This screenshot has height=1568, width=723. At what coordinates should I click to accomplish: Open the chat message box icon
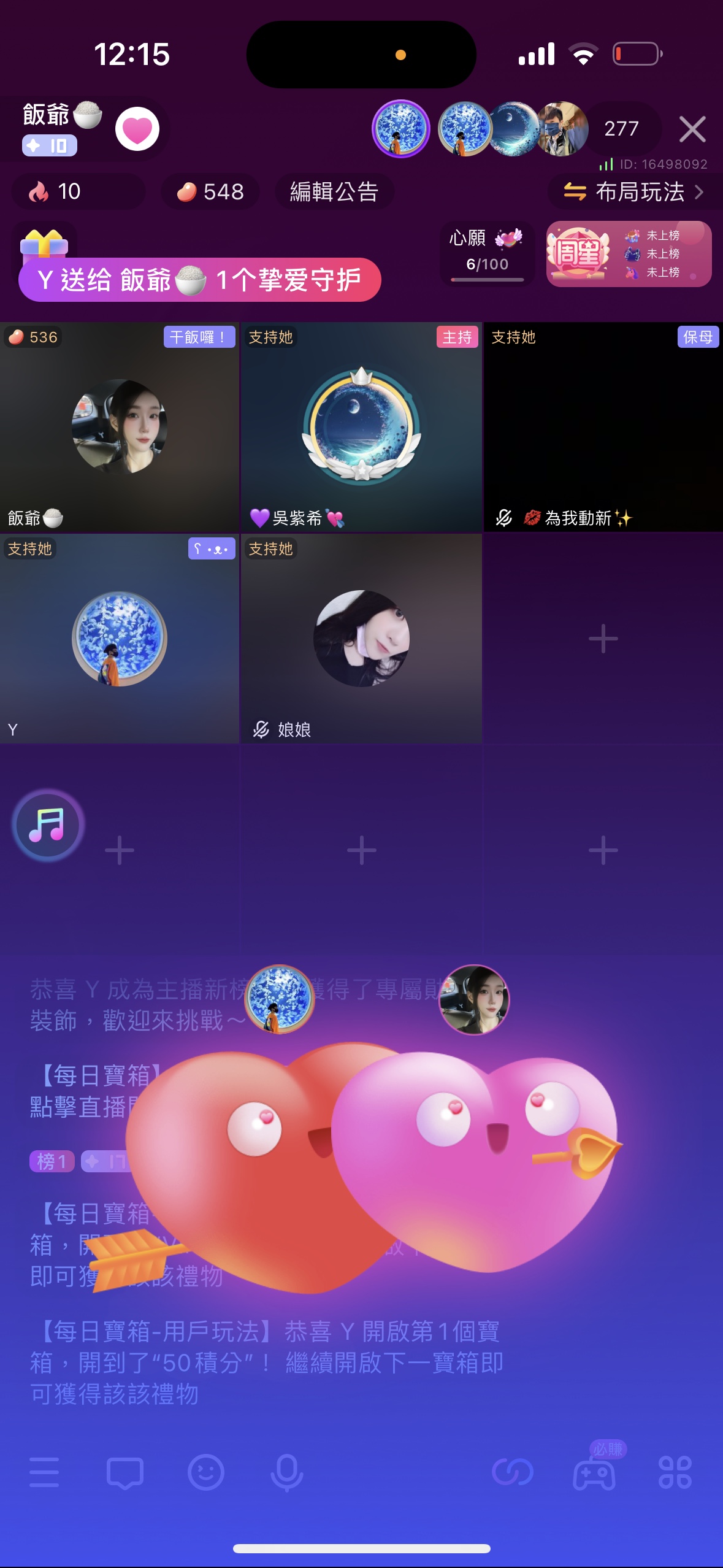tap(125, 1472)
